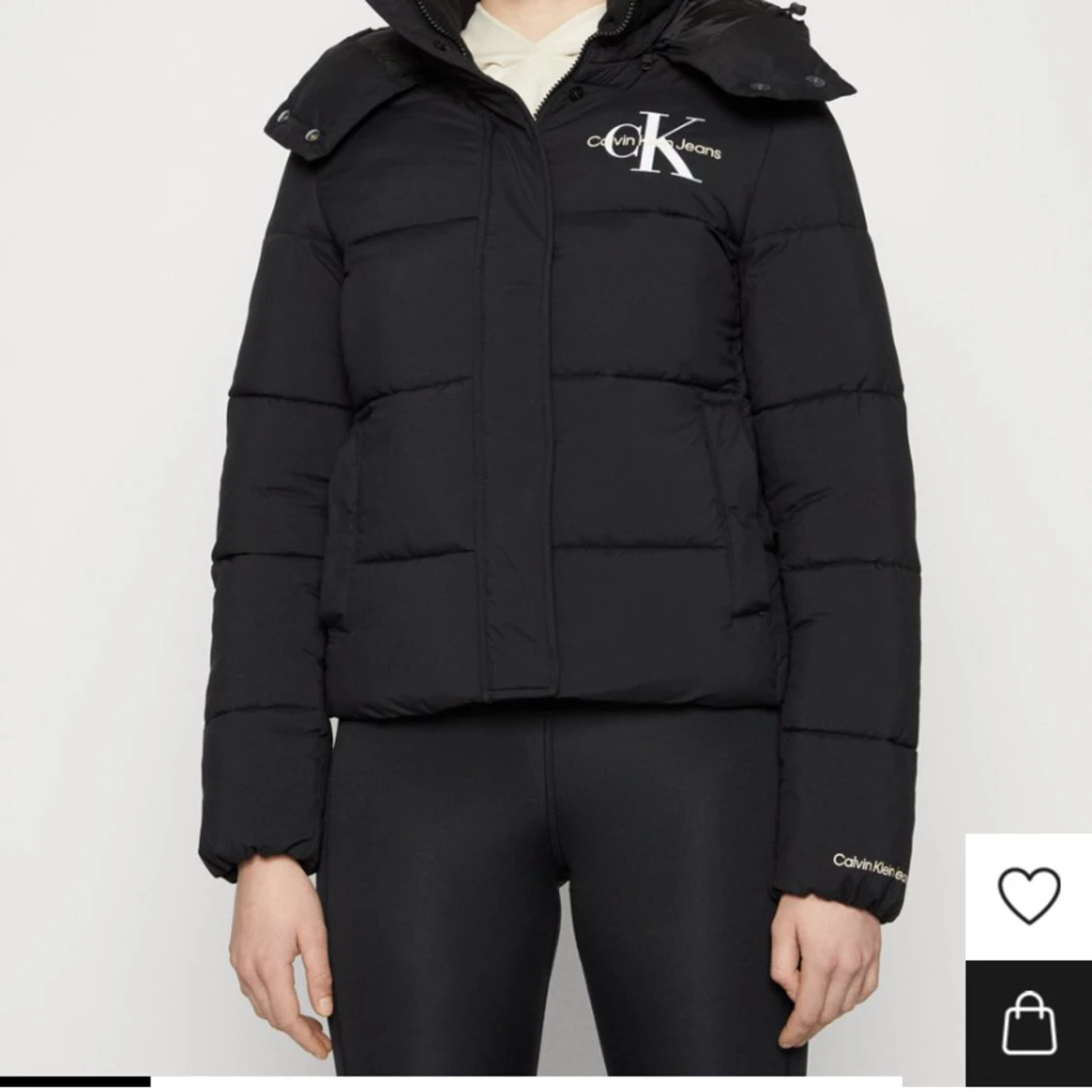Add the jacket to the wishlist
The width and height of the screenshot is (1092, 1092).
point(1029,894)
